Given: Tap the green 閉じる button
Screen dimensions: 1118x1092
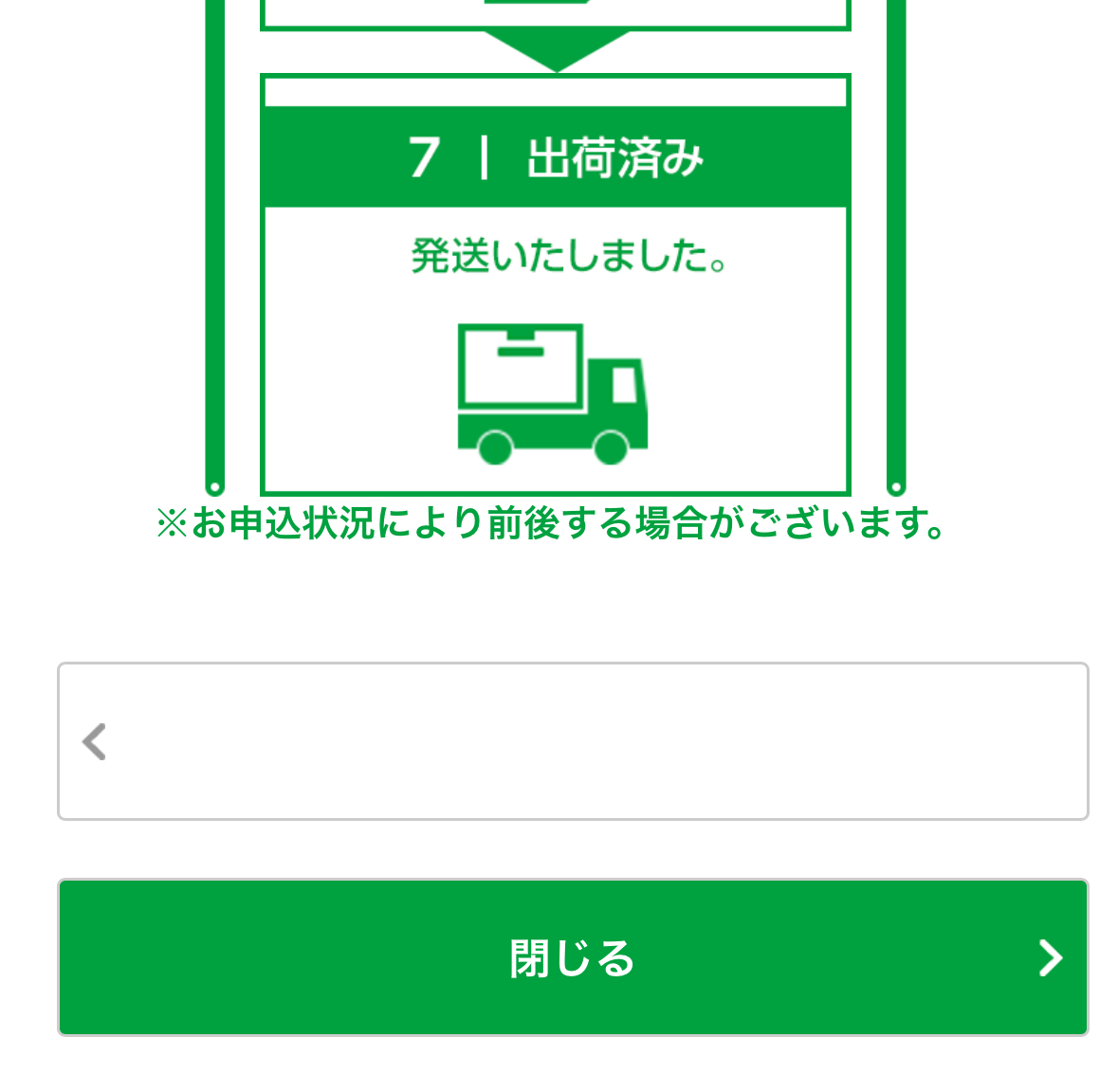Looking at the screenshot, I should tap(573, 957).
